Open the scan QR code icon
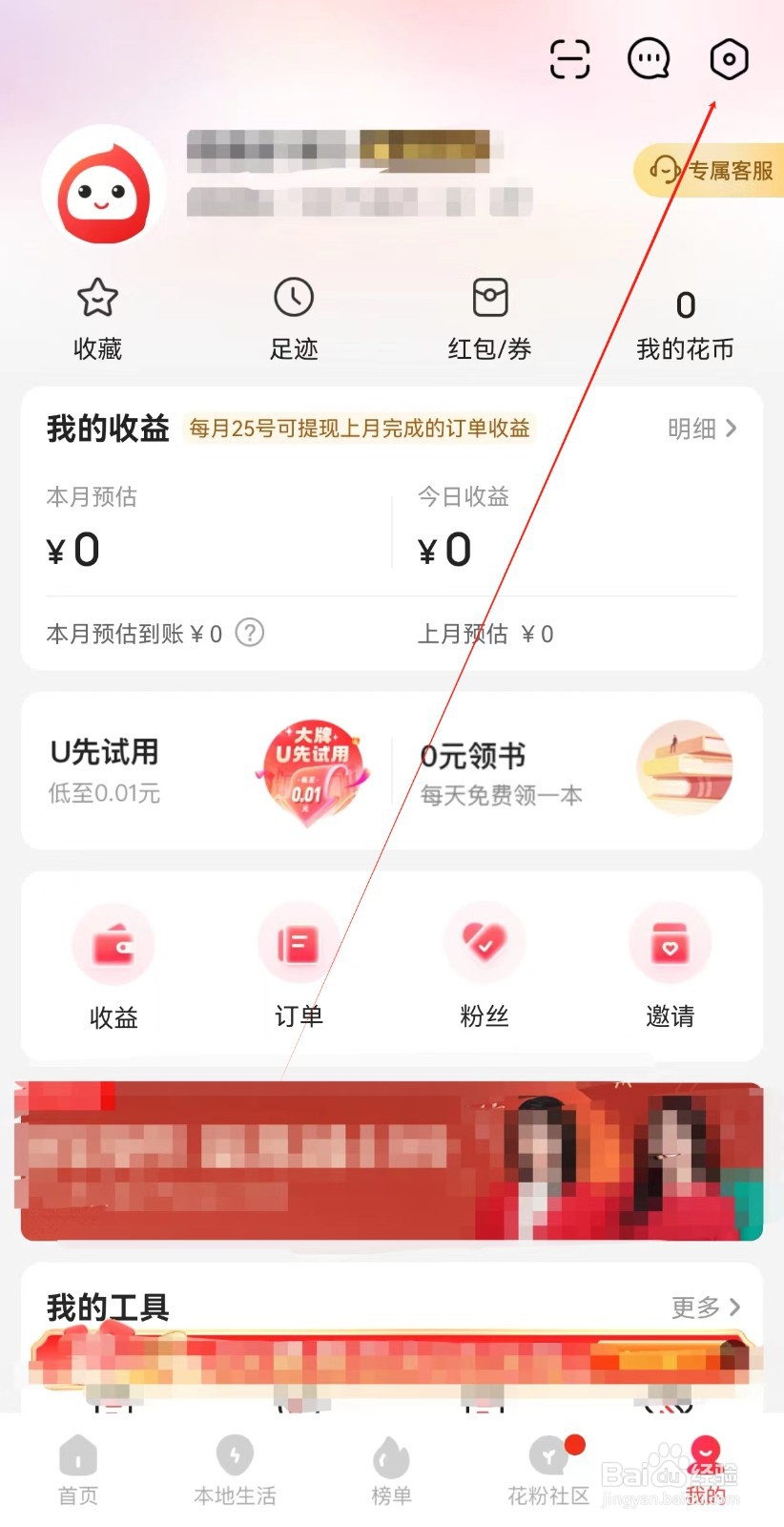784x1527 pixels. pyautogui.click(x=569, y=59)
